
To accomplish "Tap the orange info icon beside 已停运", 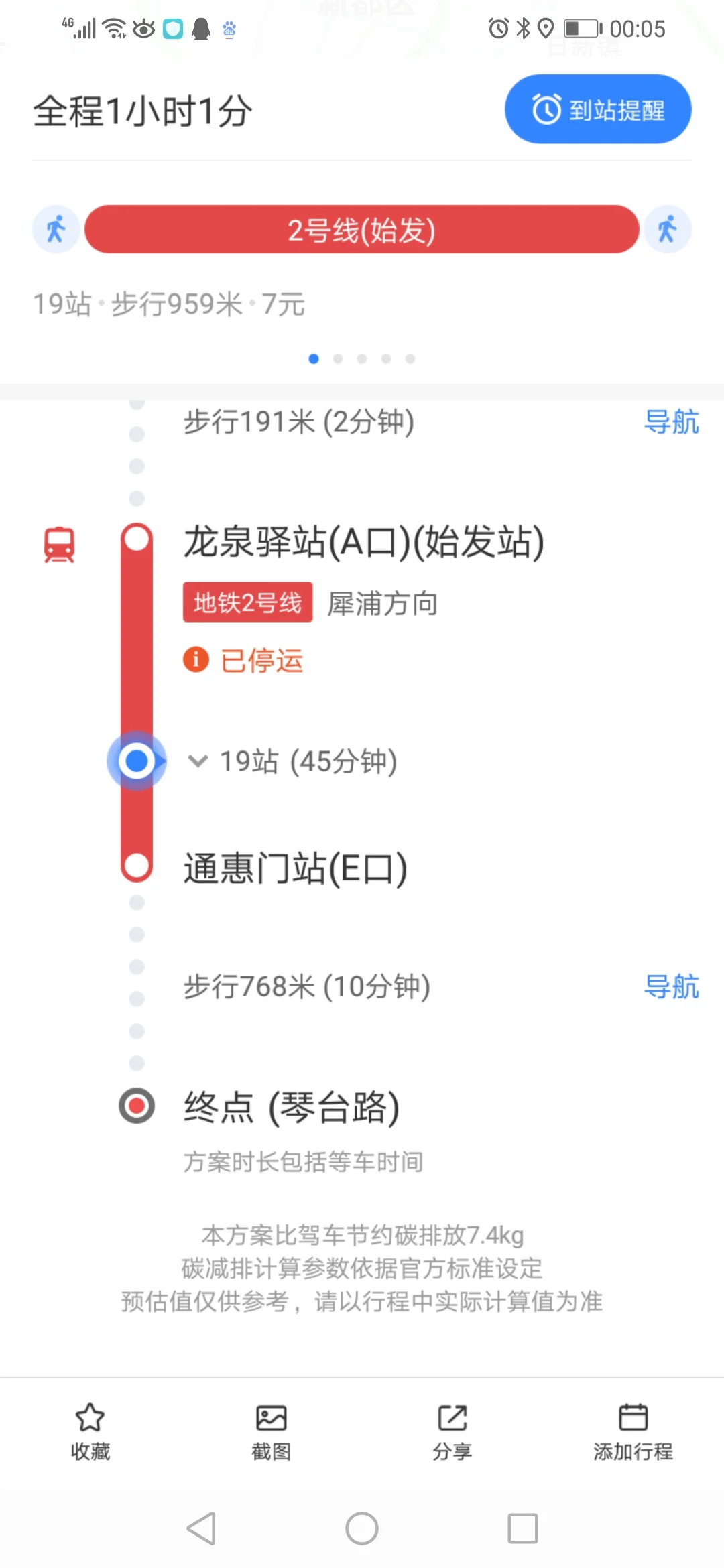I will 195,659.
